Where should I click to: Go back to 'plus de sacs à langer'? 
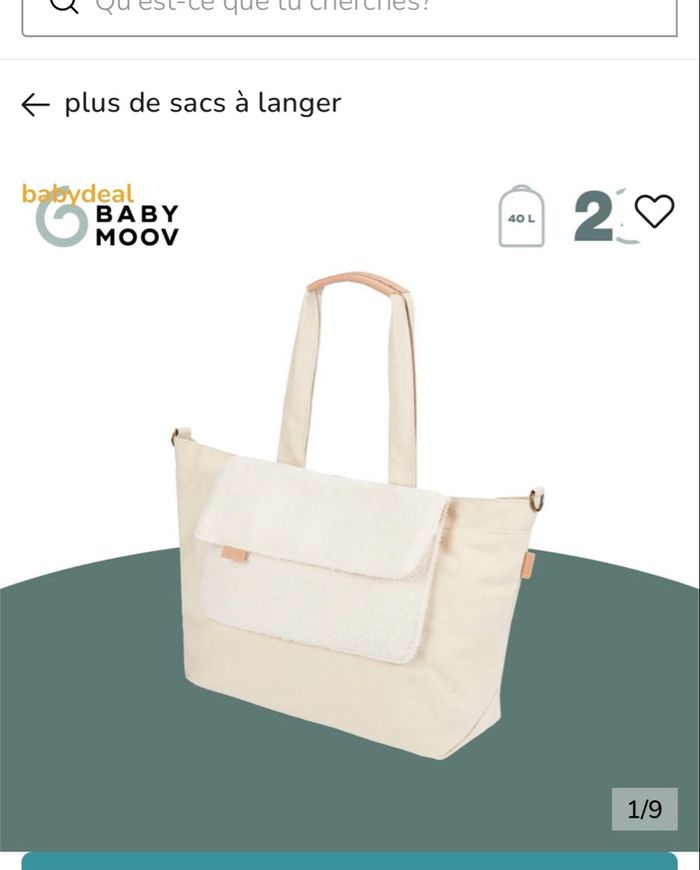tap(182, 103)
